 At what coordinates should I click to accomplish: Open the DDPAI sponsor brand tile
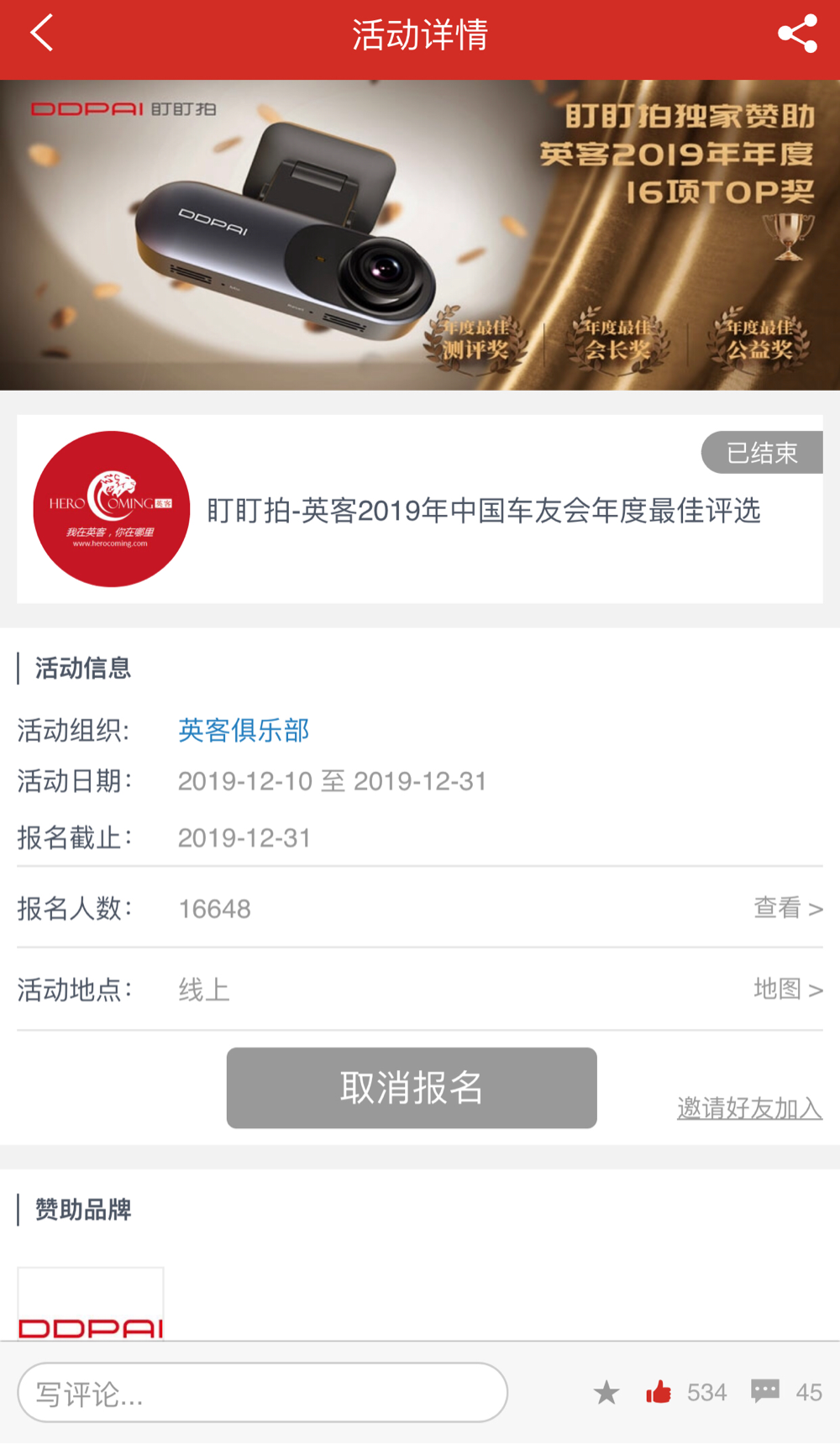91,1304
